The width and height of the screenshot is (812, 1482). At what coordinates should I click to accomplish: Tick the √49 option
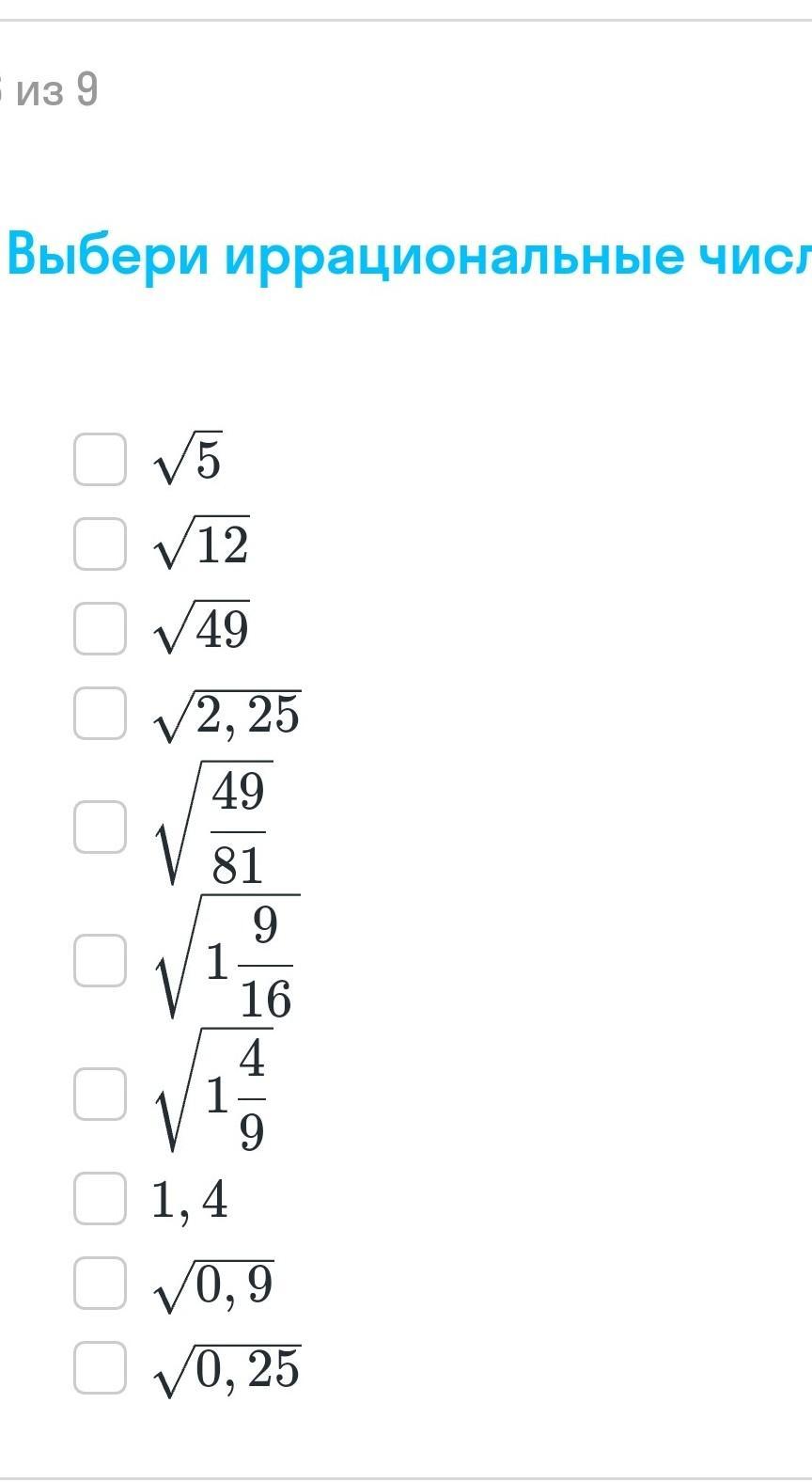coord(100,628)
